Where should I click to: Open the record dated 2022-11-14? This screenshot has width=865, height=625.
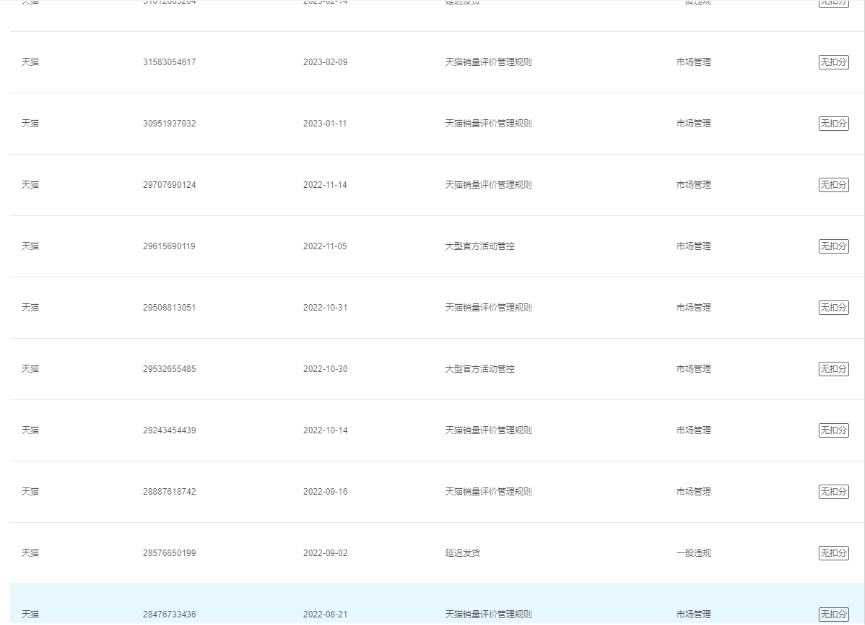coord(325,185)
